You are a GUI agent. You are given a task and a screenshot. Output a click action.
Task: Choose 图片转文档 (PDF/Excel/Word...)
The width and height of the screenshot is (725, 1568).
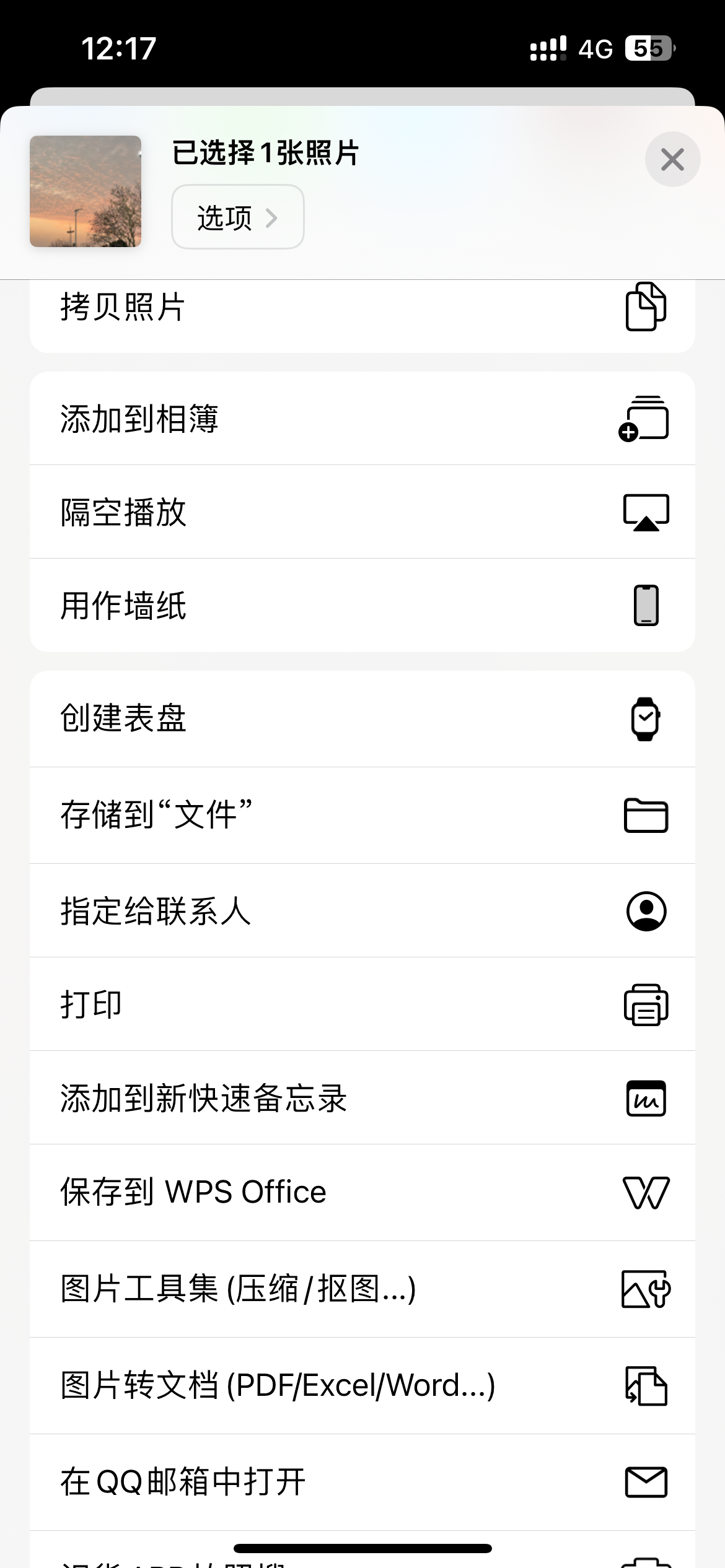(x=362, y=1386)
